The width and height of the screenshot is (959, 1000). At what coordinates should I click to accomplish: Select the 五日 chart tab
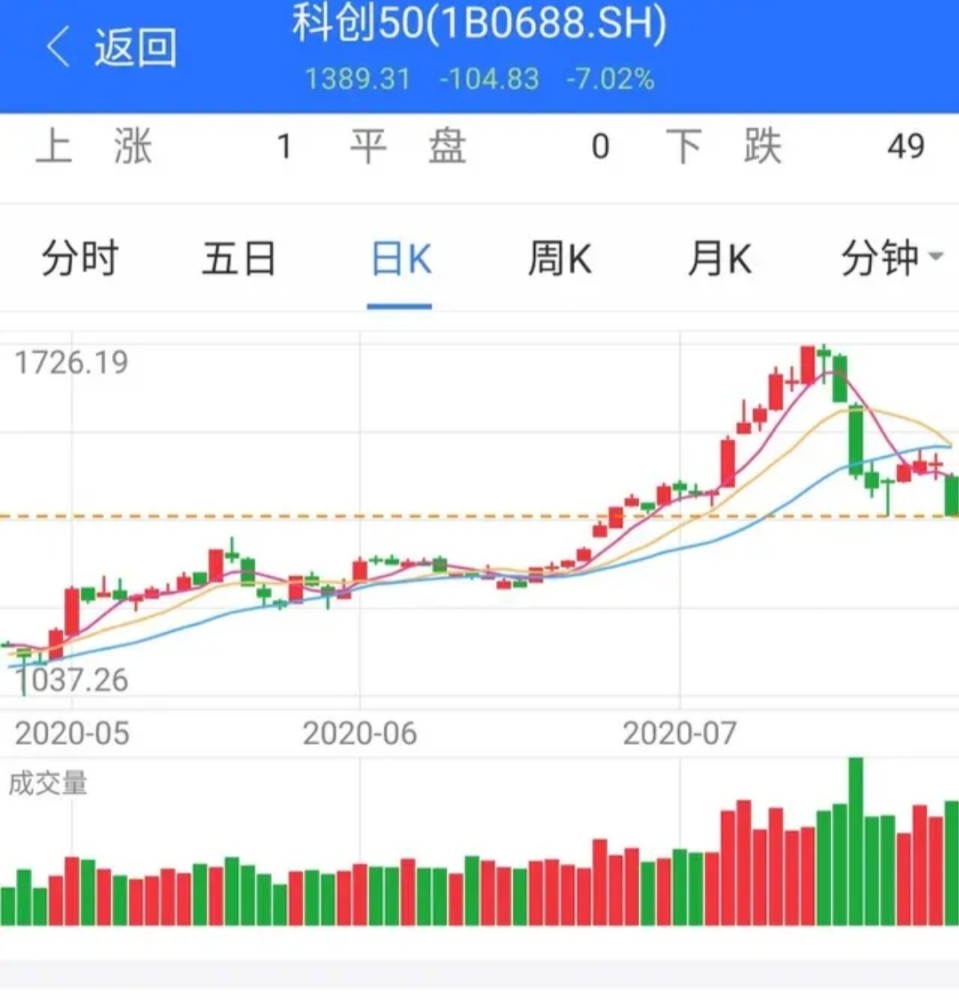coord(239,260)
